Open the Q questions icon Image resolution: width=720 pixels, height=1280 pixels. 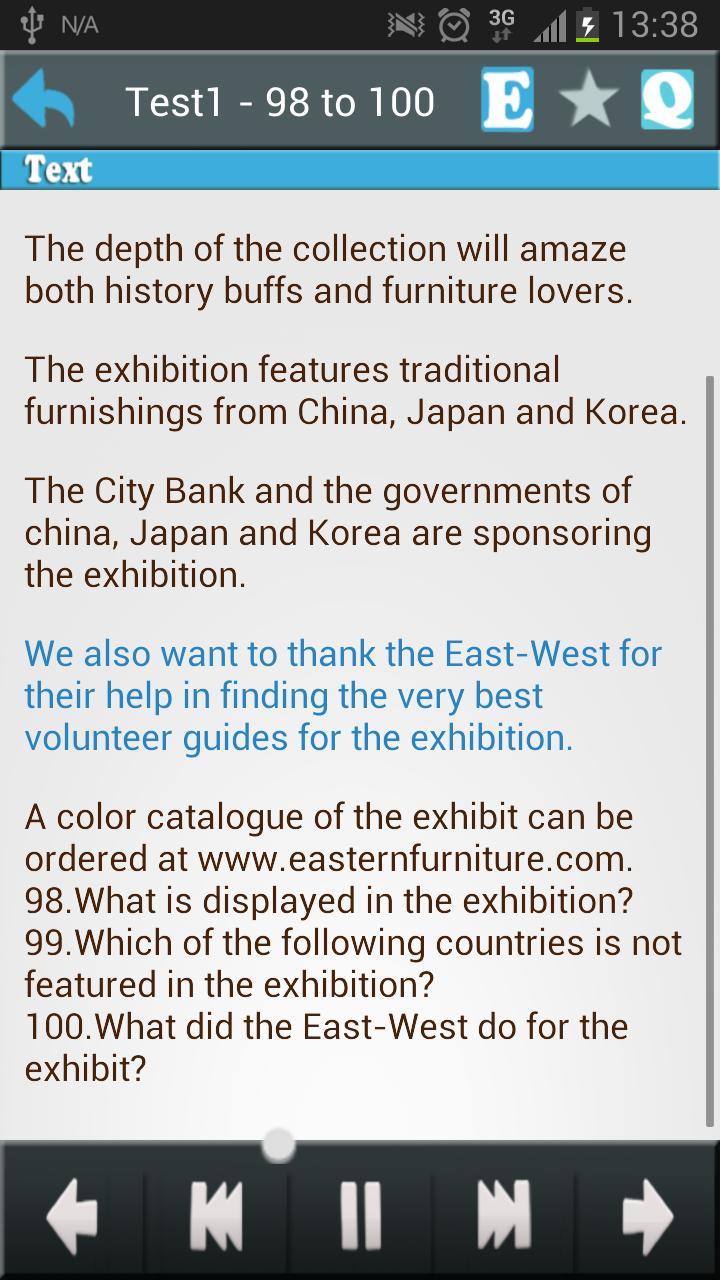click(667, 100)
